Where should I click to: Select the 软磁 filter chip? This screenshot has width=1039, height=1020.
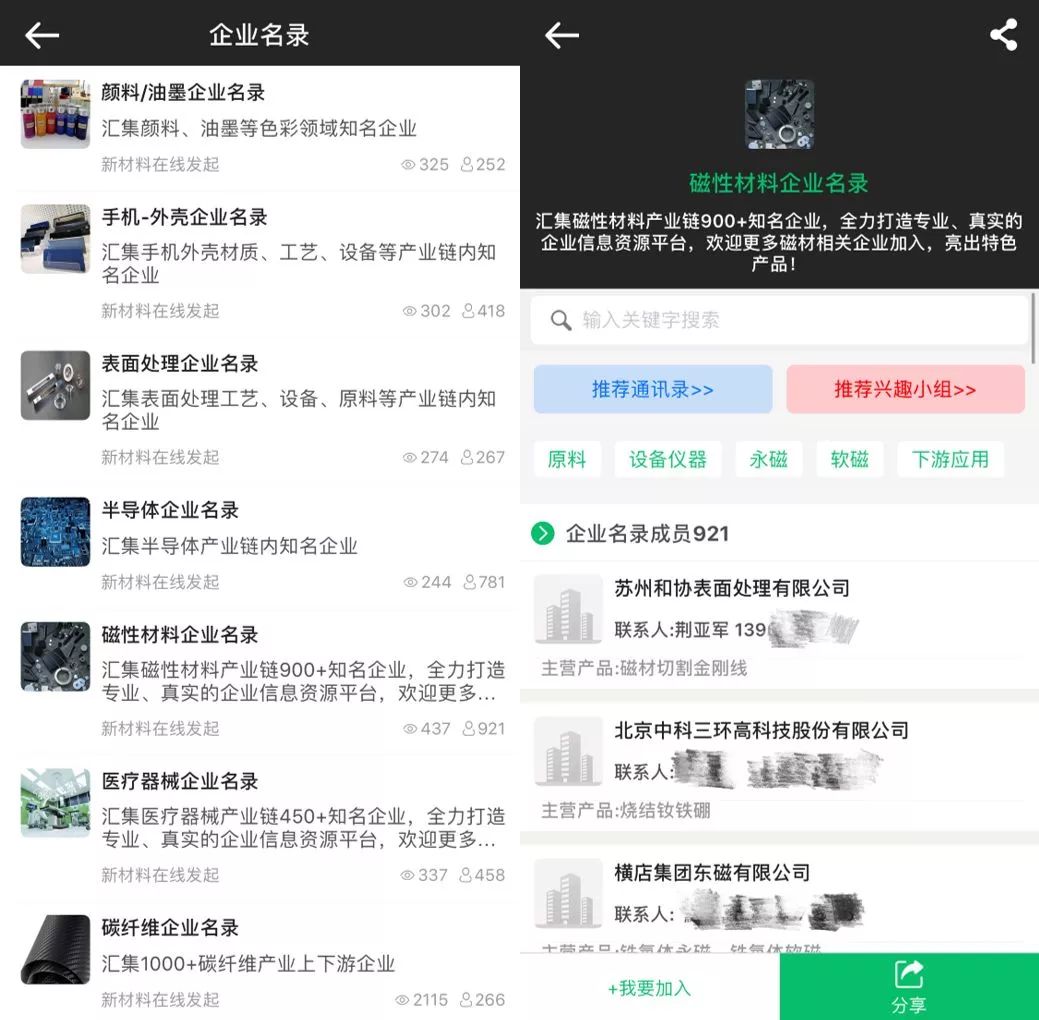click(x=850, y=460)
